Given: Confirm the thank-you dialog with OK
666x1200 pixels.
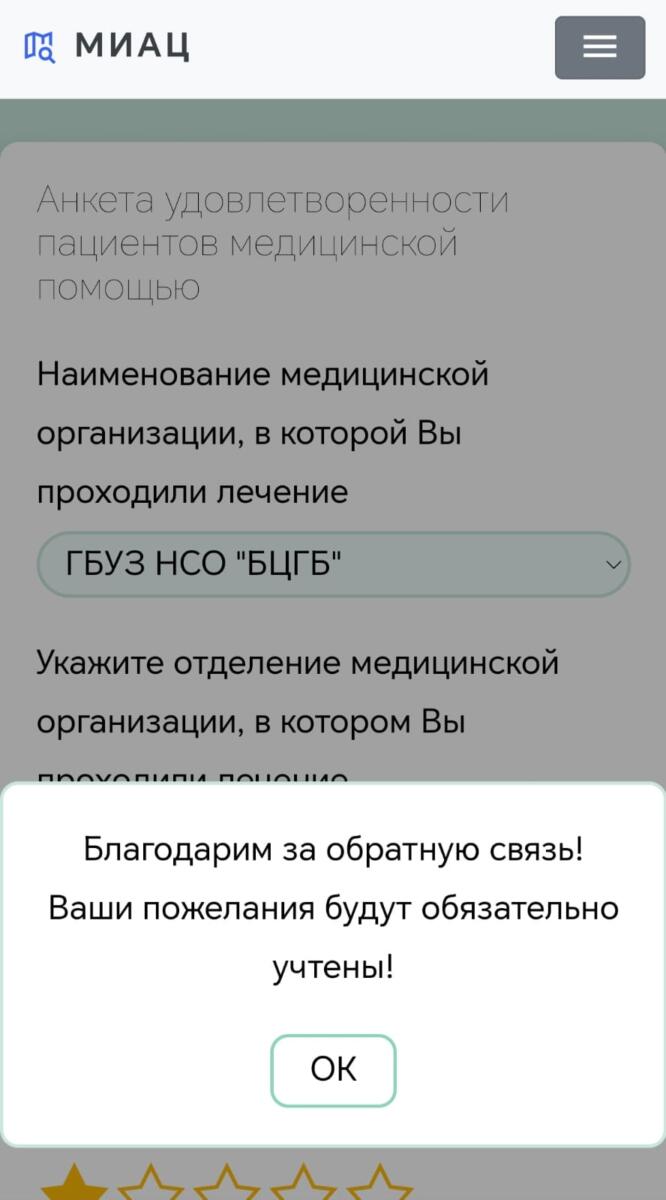Looking at the screenshot, I should [333, 1070].
